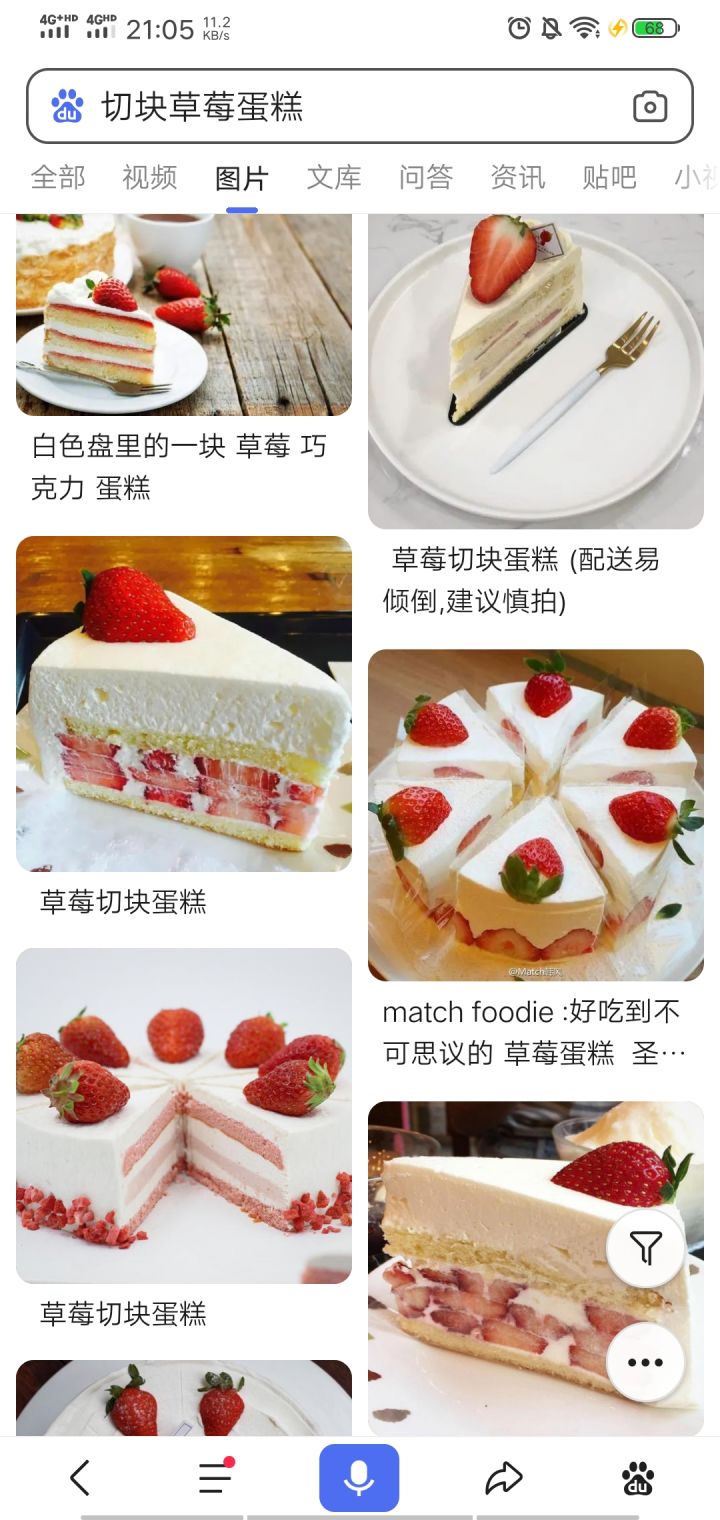720x1520 pixels.
Task: Go back with the bottom back arrow
Action: click(x=80, y=1477)
